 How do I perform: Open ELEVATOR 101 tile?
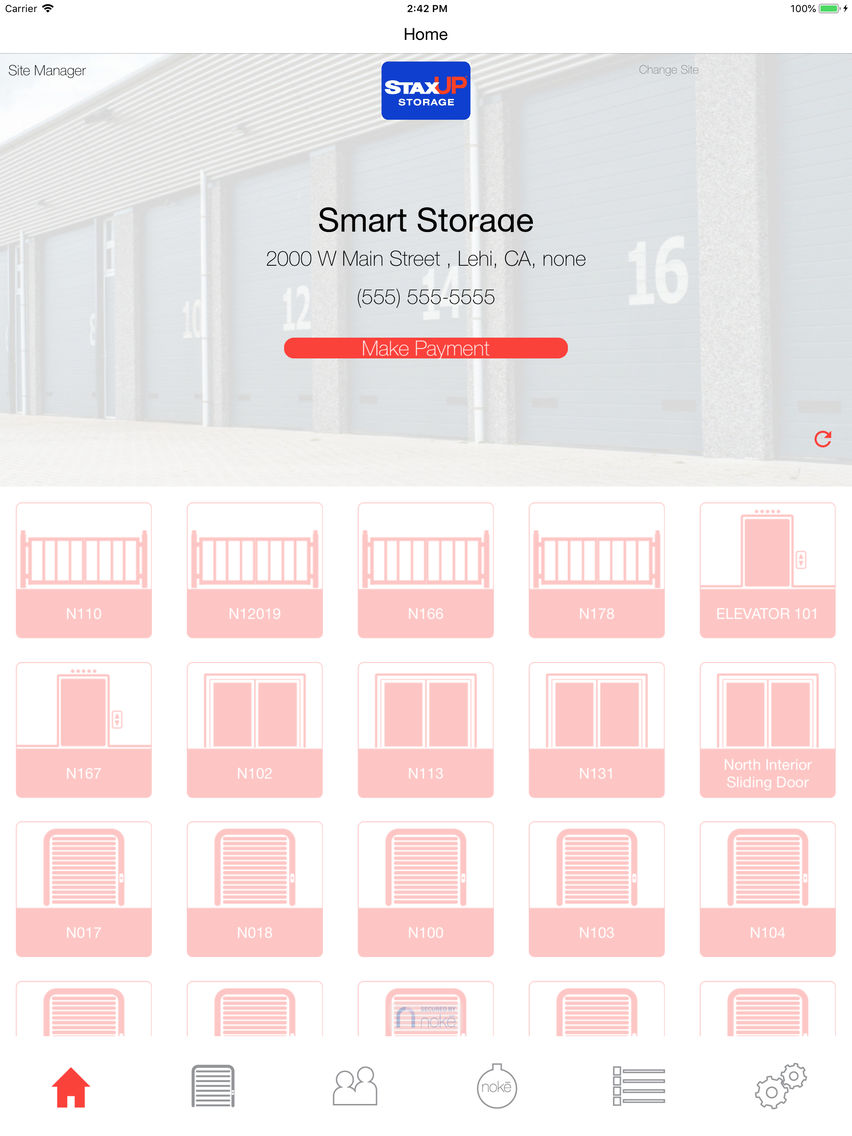pos(767,570)
